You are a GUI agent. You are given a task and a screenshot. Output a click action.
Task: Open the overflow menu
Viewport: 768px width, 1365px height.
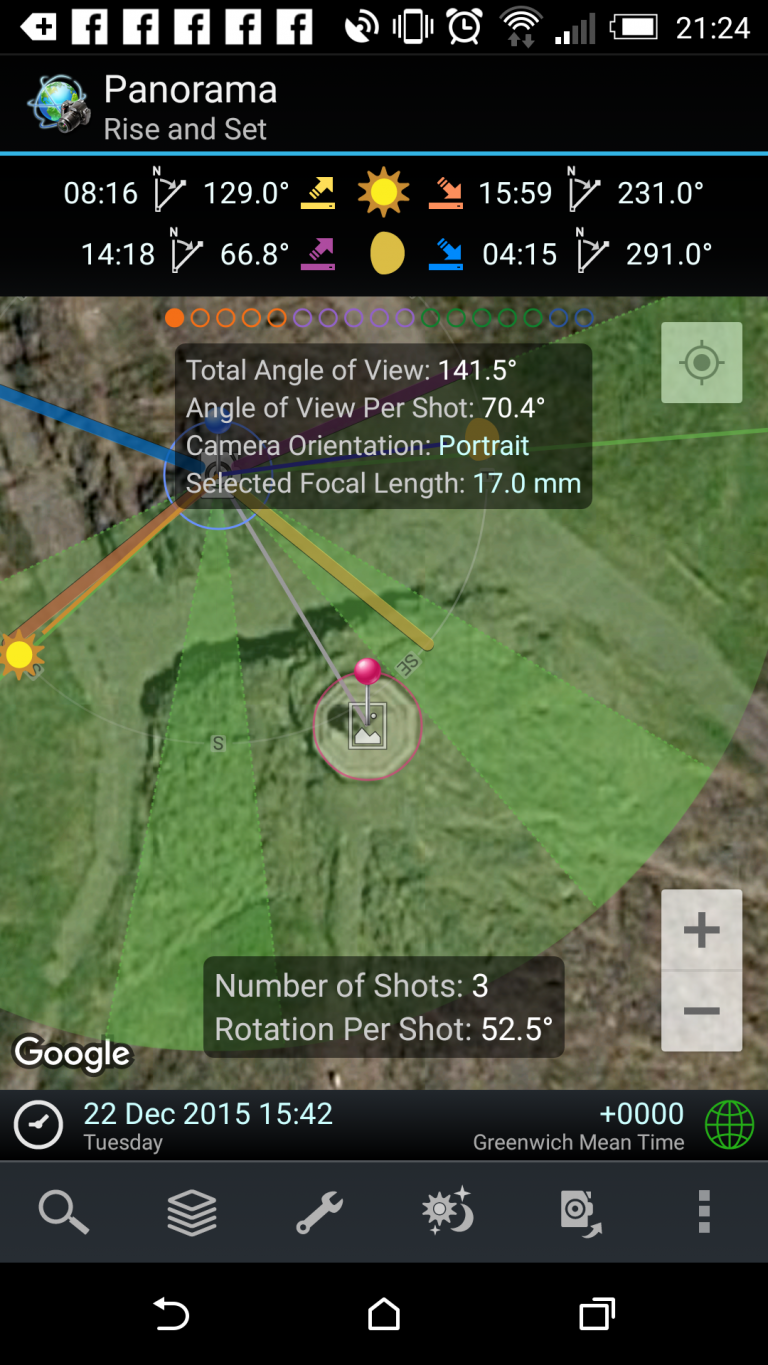(704, 1212)
